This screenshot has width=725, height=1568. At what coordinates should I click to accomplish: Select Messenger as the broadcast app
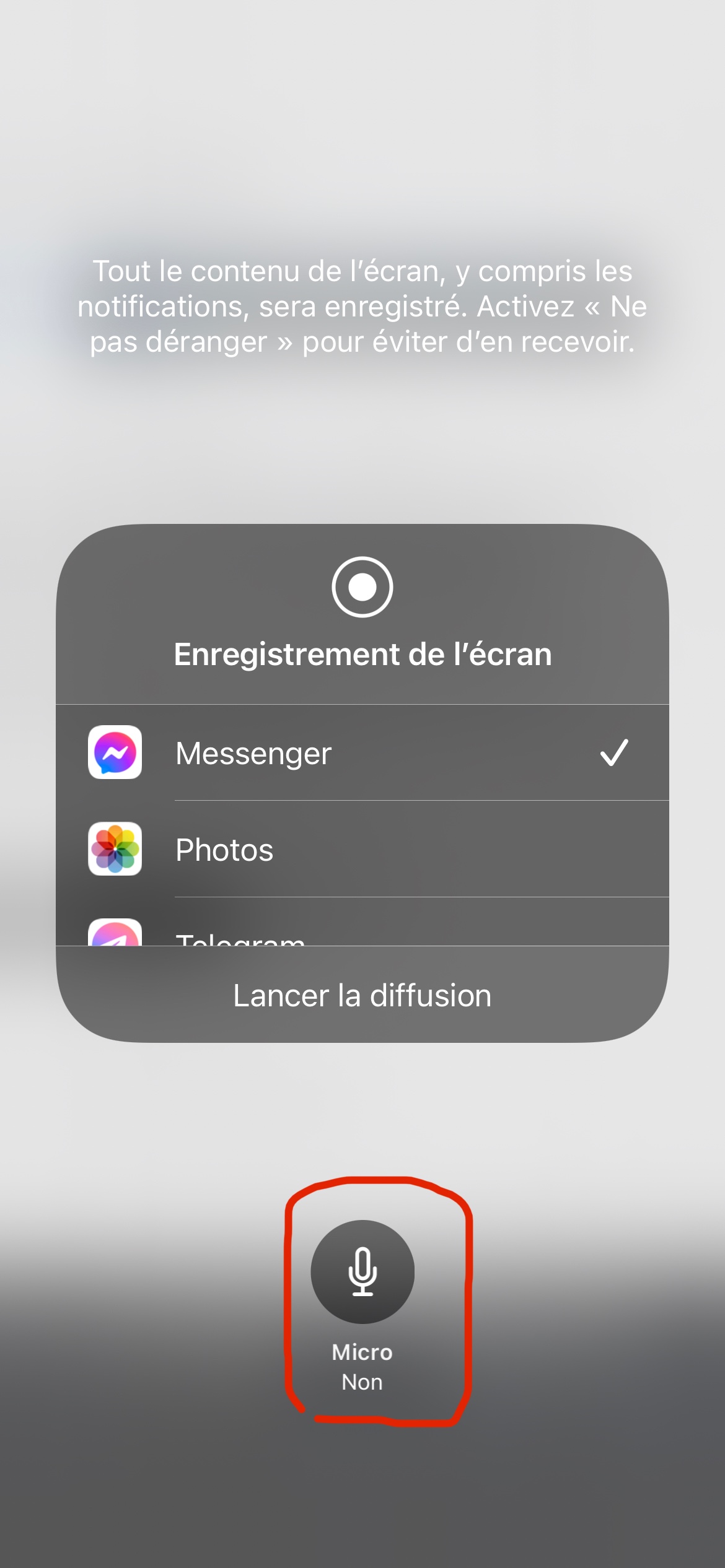tap(362, 752)
